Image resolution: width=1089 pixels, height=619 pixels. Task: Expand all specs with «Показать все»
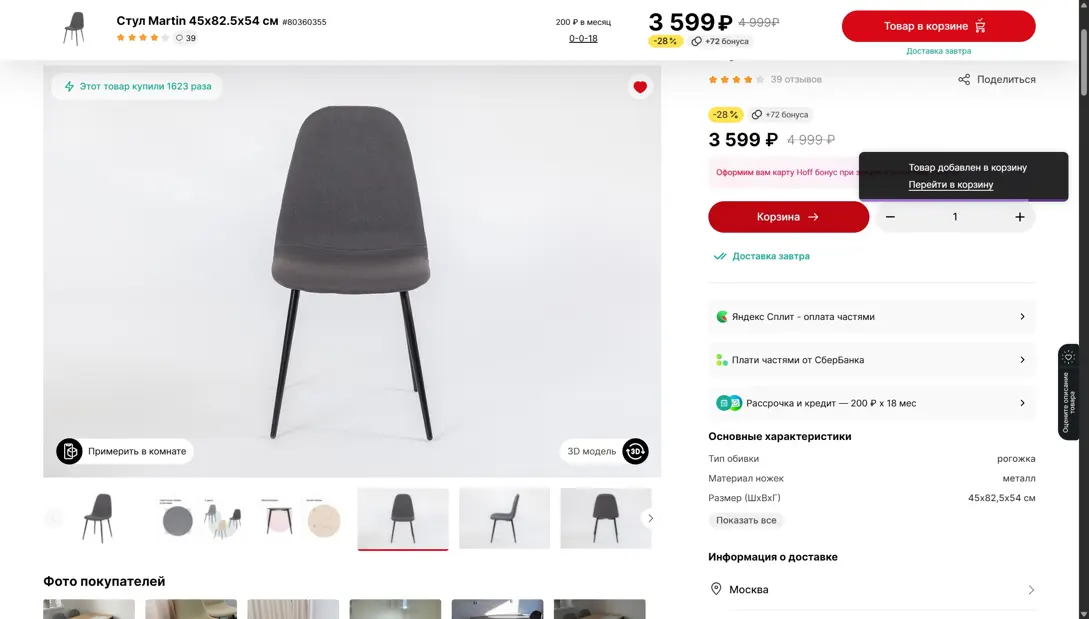746,520
